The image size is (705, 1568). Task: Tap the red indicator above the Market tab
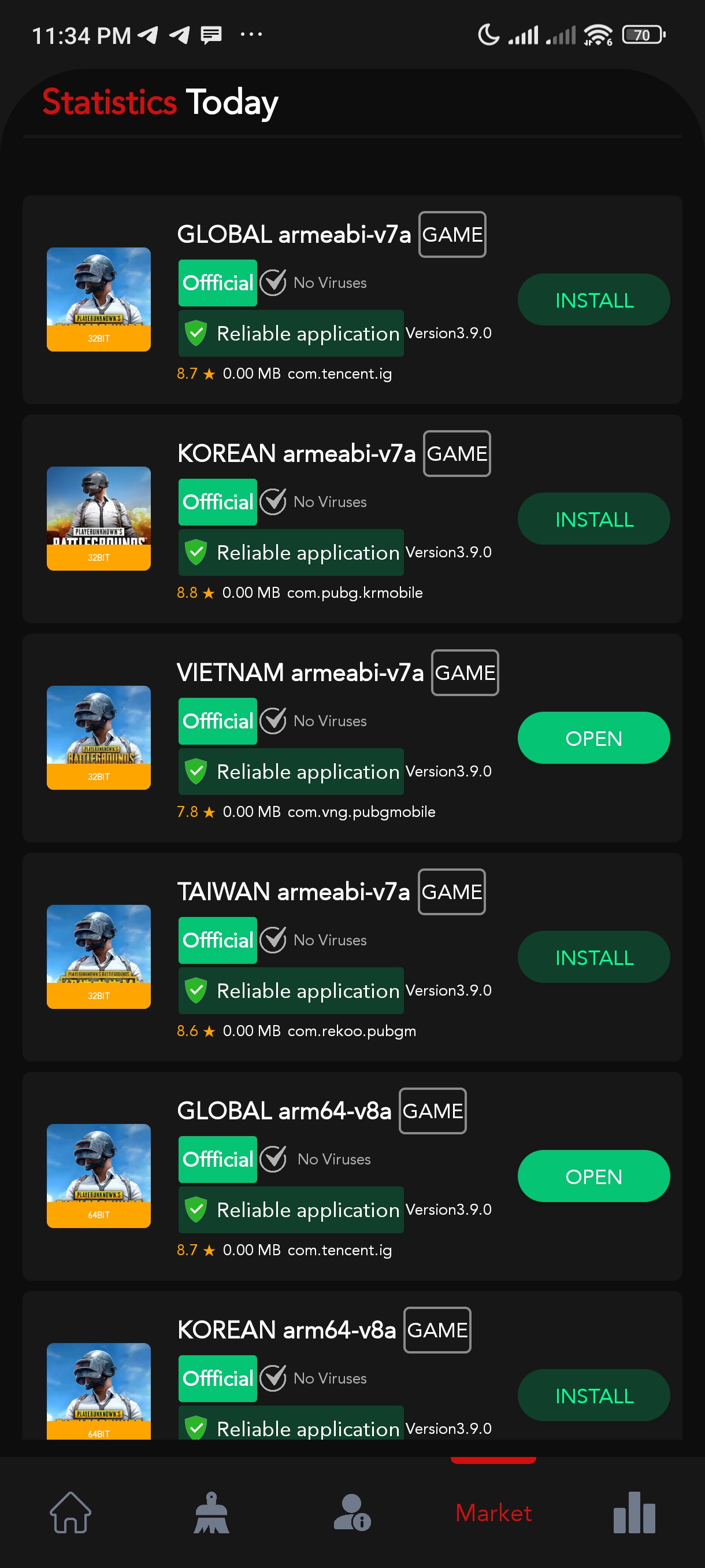click(x=493, y=1459)
